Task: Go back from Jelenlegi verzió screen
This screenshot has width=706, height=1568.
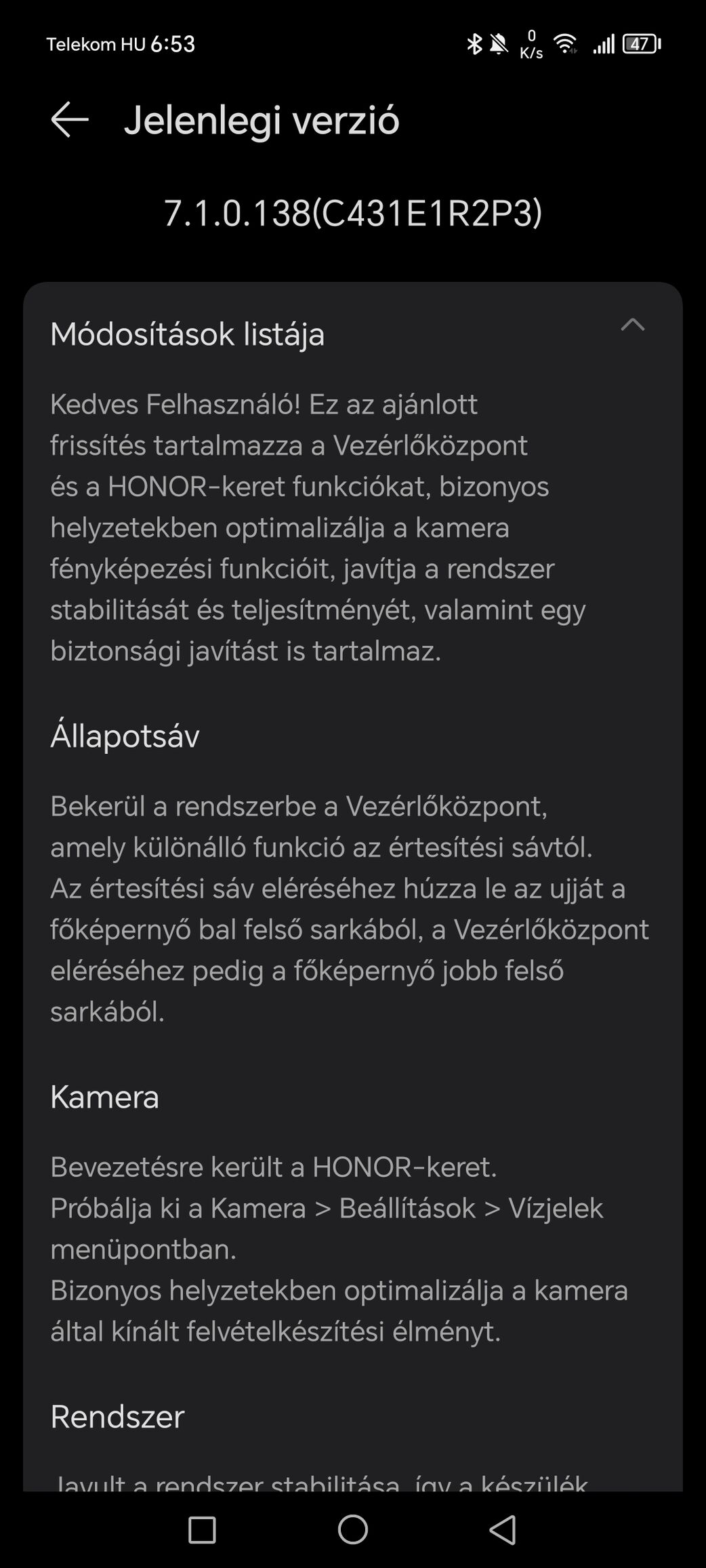Action: tap(70, 120)
